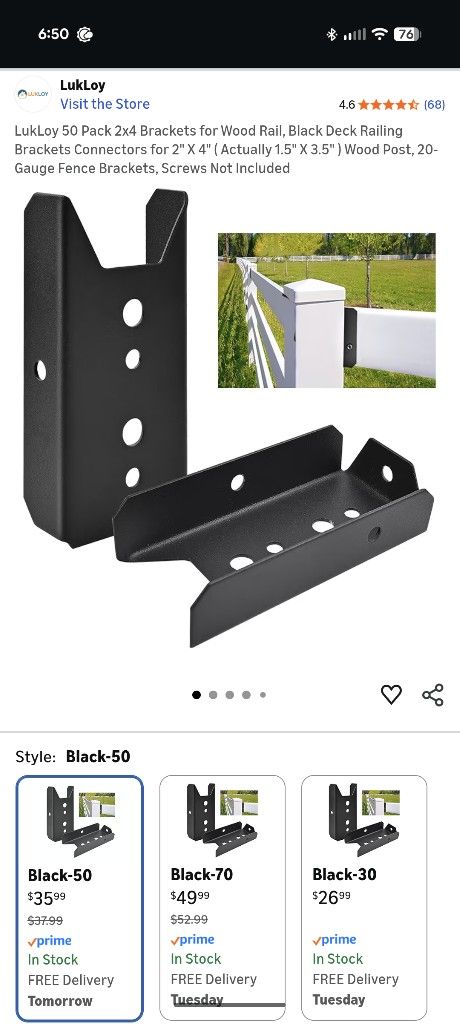This screenshot has width=460, height=1024.
Task: Visit the LukLoy store
Action: point(105,104)
